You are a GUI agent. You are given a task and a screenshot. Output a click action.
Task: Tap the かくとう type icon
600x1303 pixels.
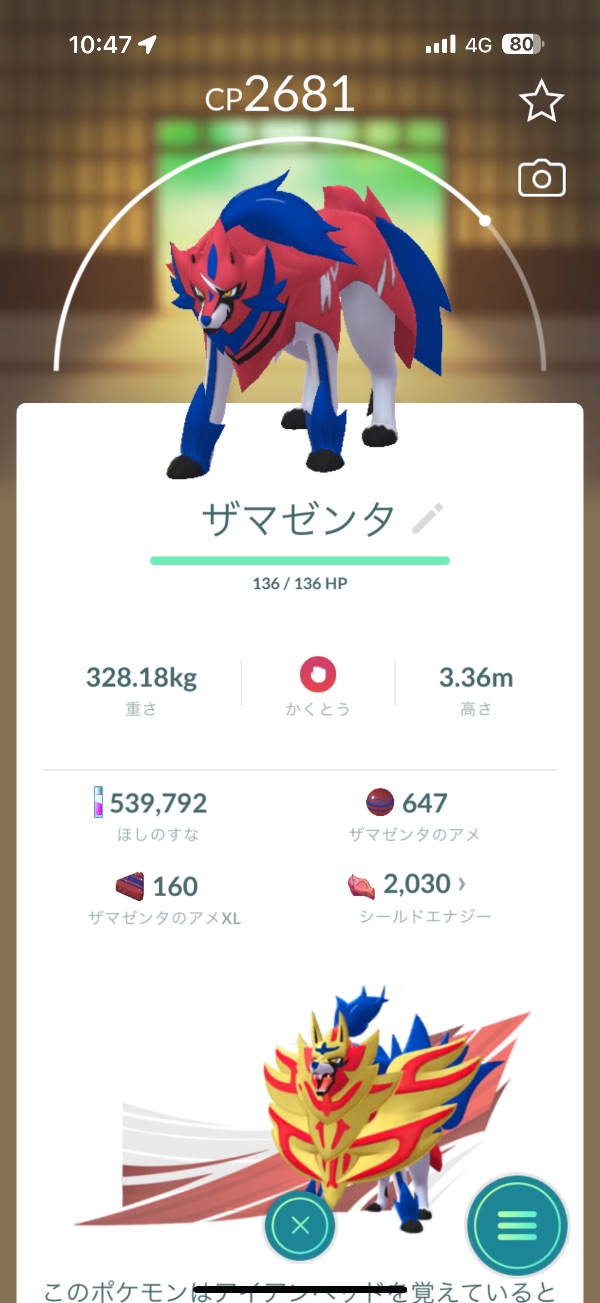tap(318, 677)
